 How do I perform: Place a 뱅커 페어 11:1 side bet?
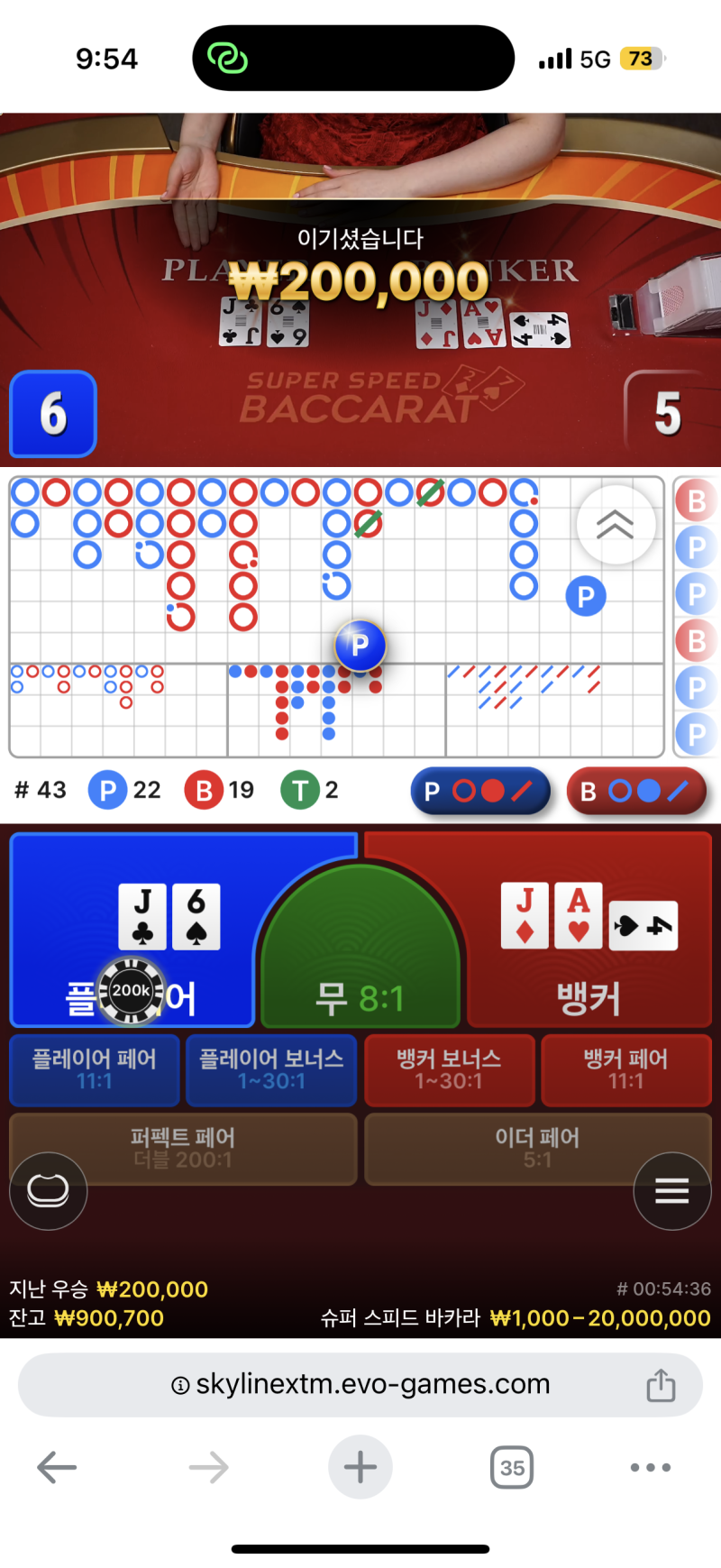tap(625, 1069)
